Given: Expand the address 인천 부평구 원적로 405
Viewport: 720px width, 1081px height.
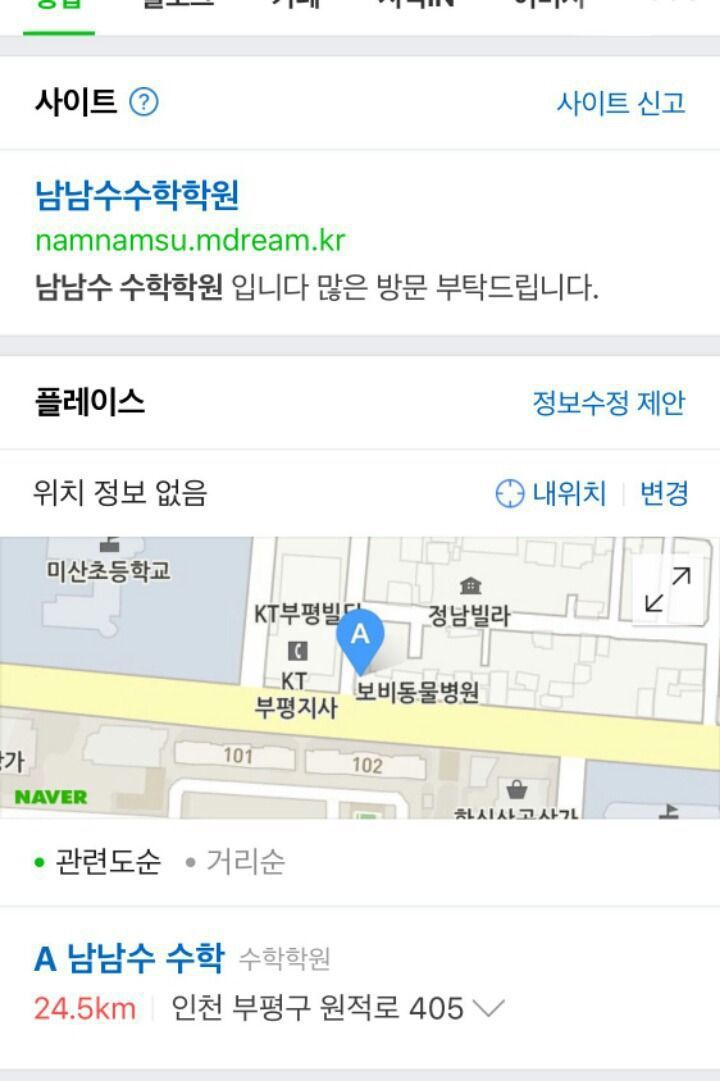Looking at the screenshot, I should [x=487, y=1008].
